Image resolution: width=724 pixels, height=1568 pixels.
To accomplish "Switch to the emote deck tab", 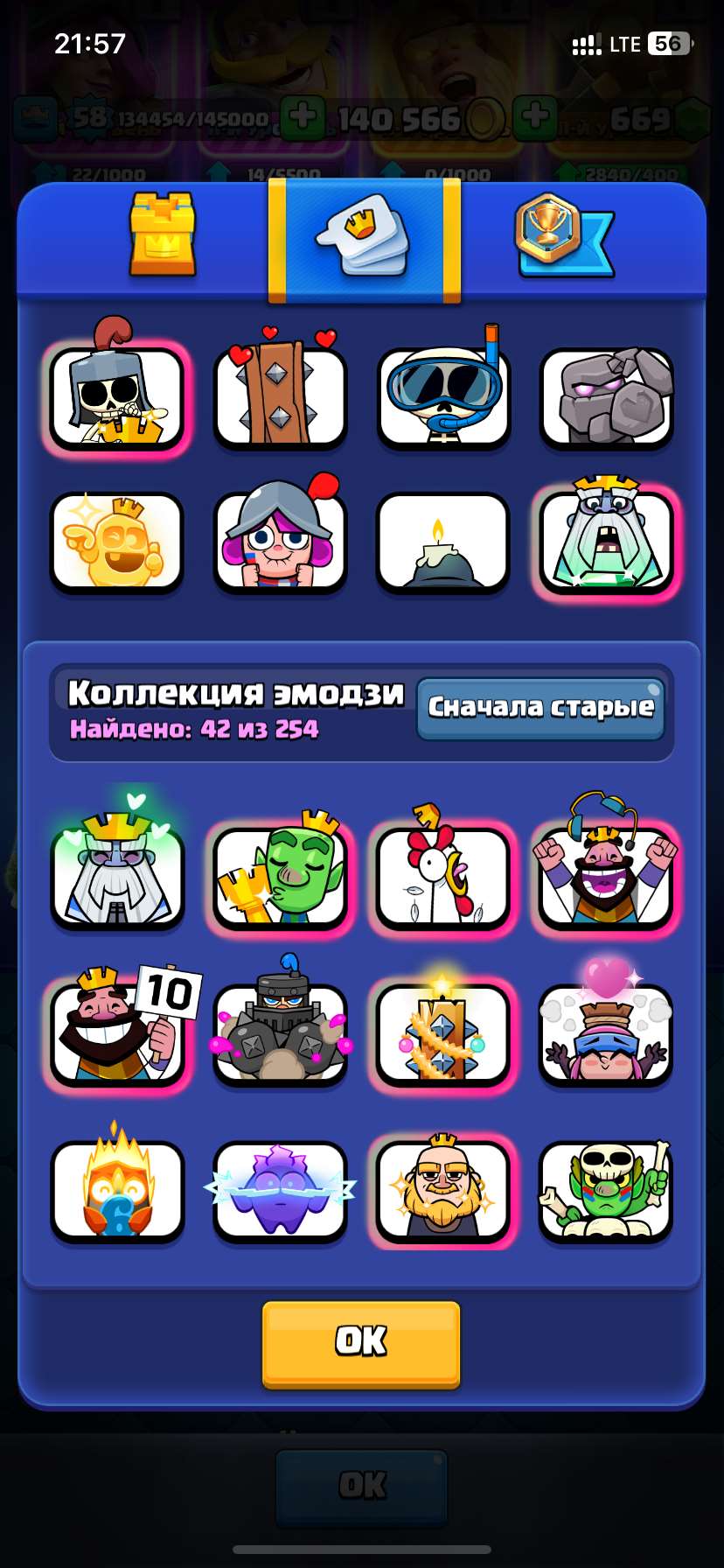I will coord(362,234).
